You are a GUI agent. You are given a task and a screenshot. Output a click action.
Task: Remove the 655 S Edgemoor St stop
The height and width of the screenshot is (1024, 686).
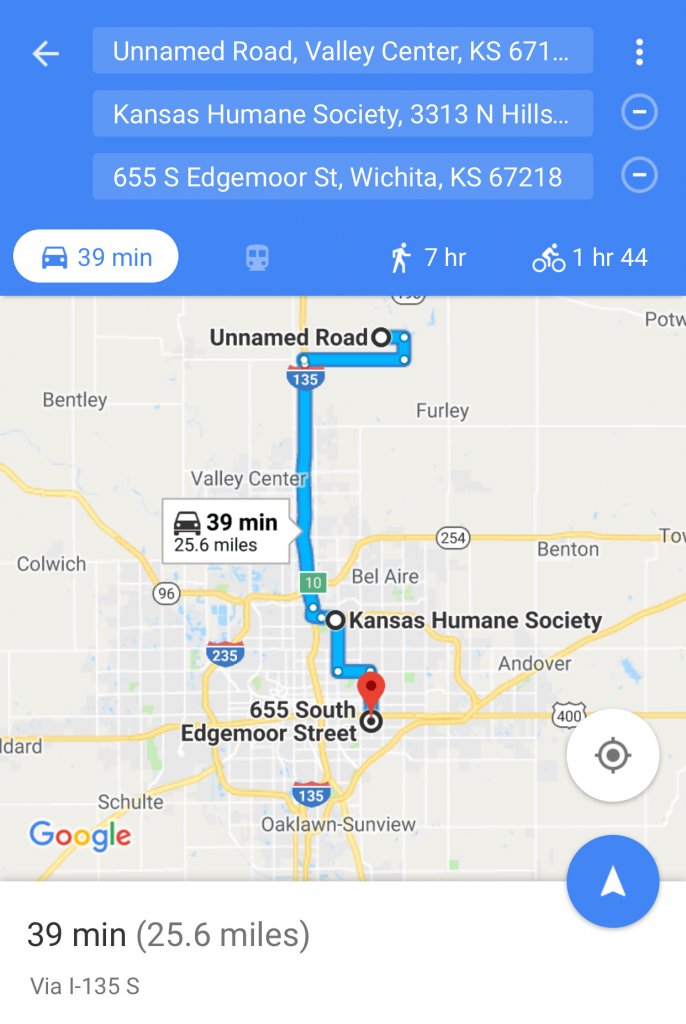pyautogui.click(x=639, y=176)
